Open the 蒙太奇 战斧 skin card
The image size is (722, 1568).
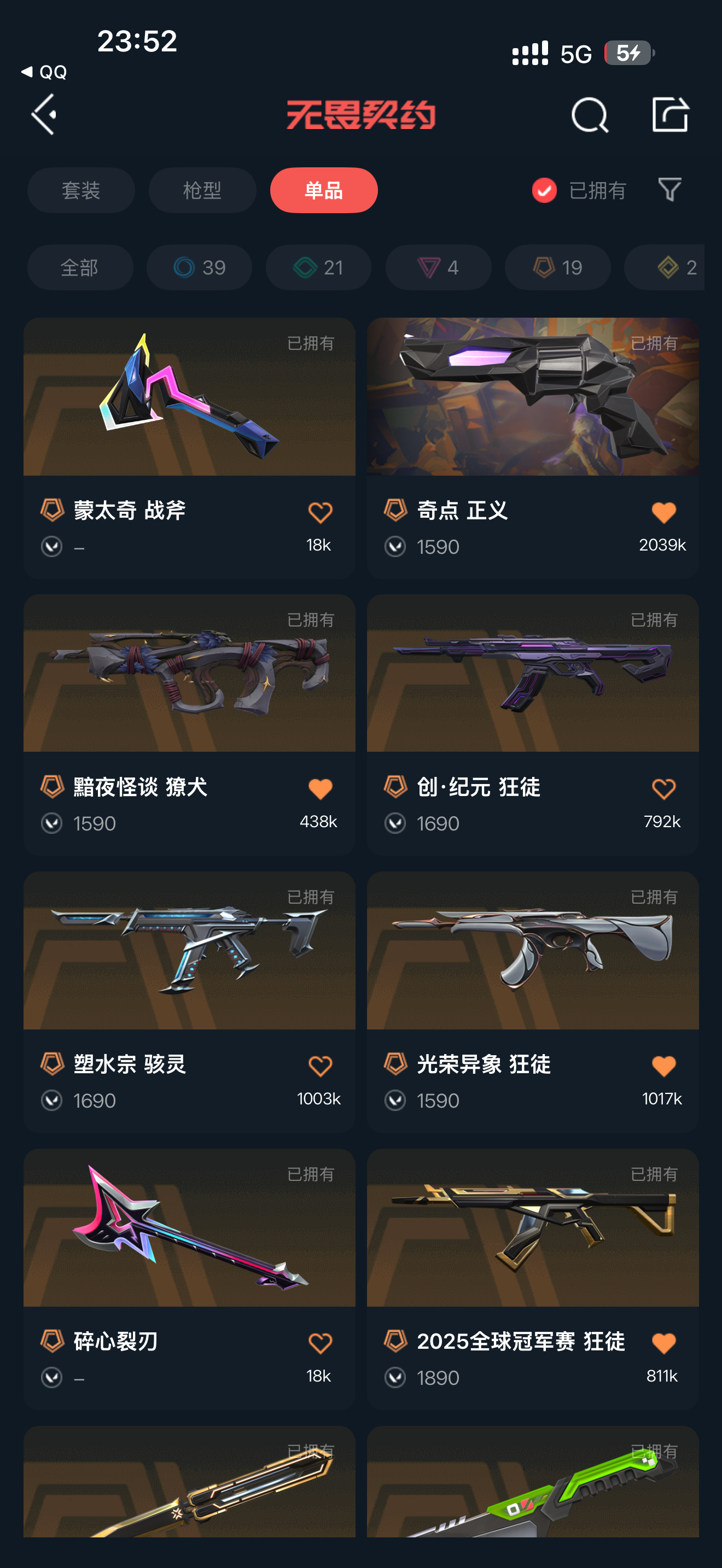pyautogui.click(x=189, y=447)
